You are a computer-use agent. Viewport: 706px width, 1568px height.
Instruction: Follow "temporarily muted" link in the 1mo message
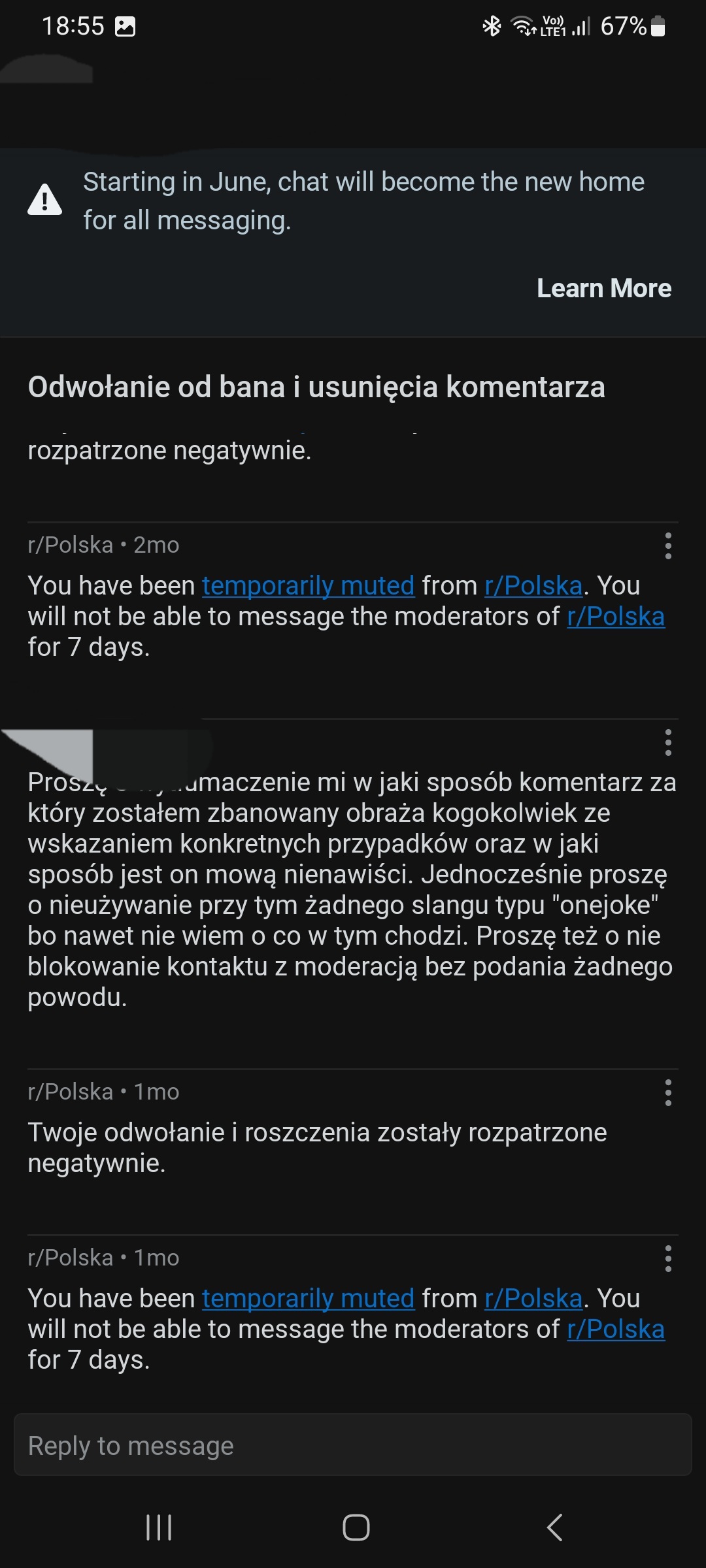[x=308, y=1298]
